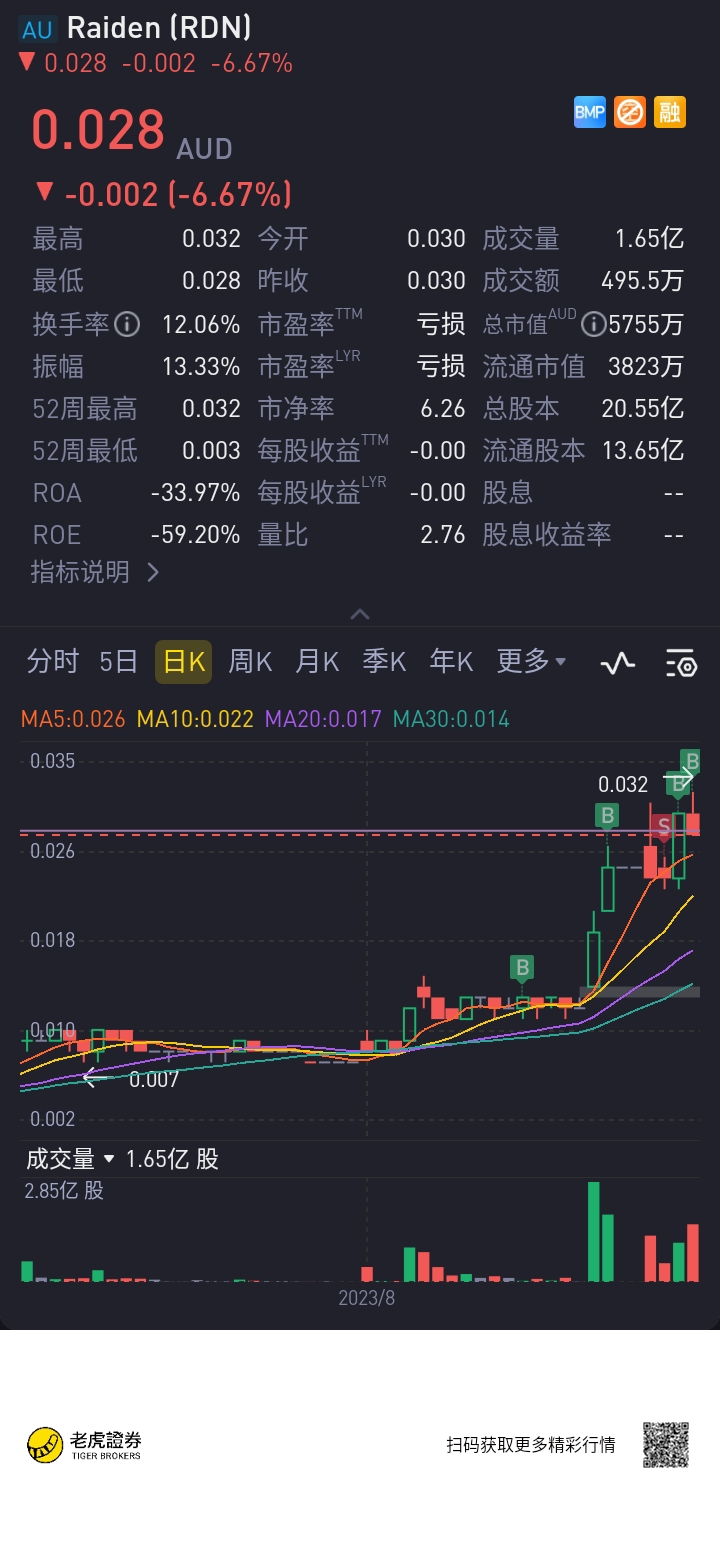
Task: Tap the BMP quote badge
Action: click(590, 112)
